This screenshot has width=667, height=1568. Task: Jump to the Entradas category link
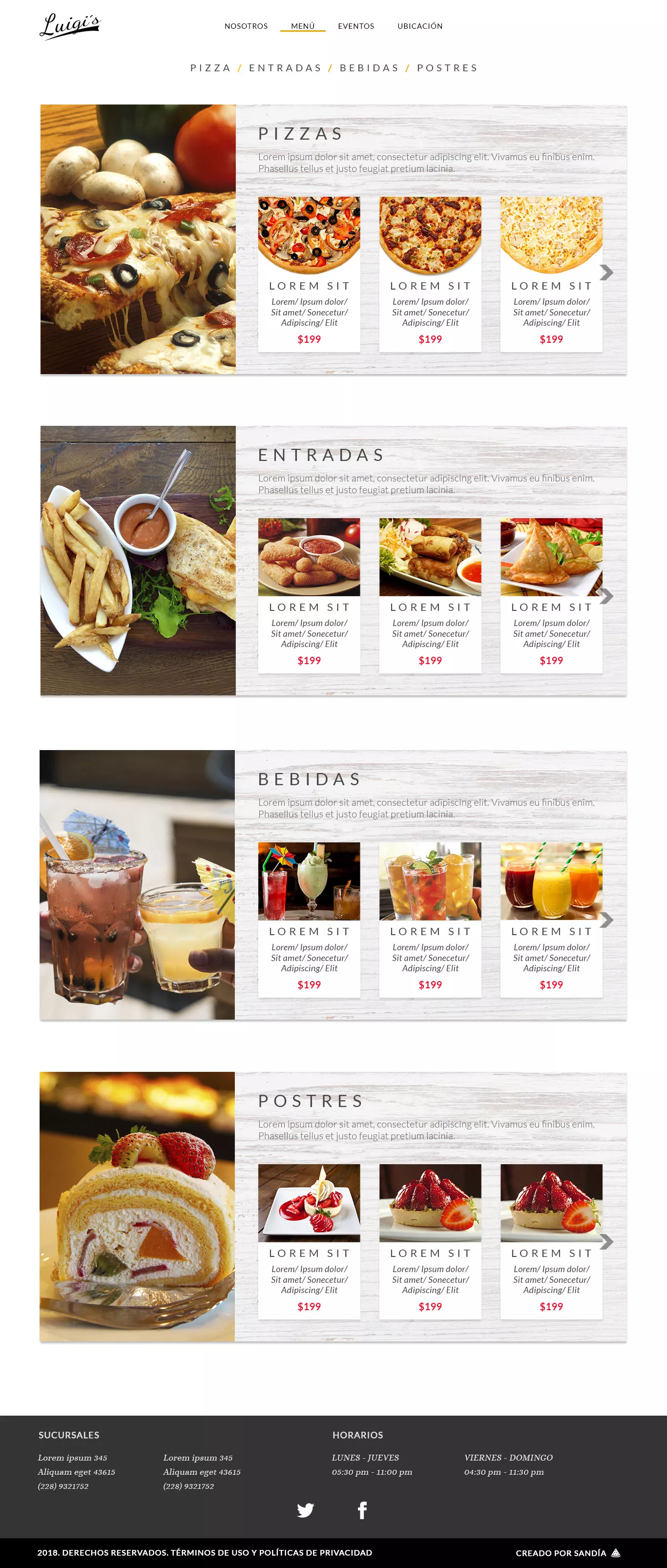pyautogui.click(x=286, y=67)
